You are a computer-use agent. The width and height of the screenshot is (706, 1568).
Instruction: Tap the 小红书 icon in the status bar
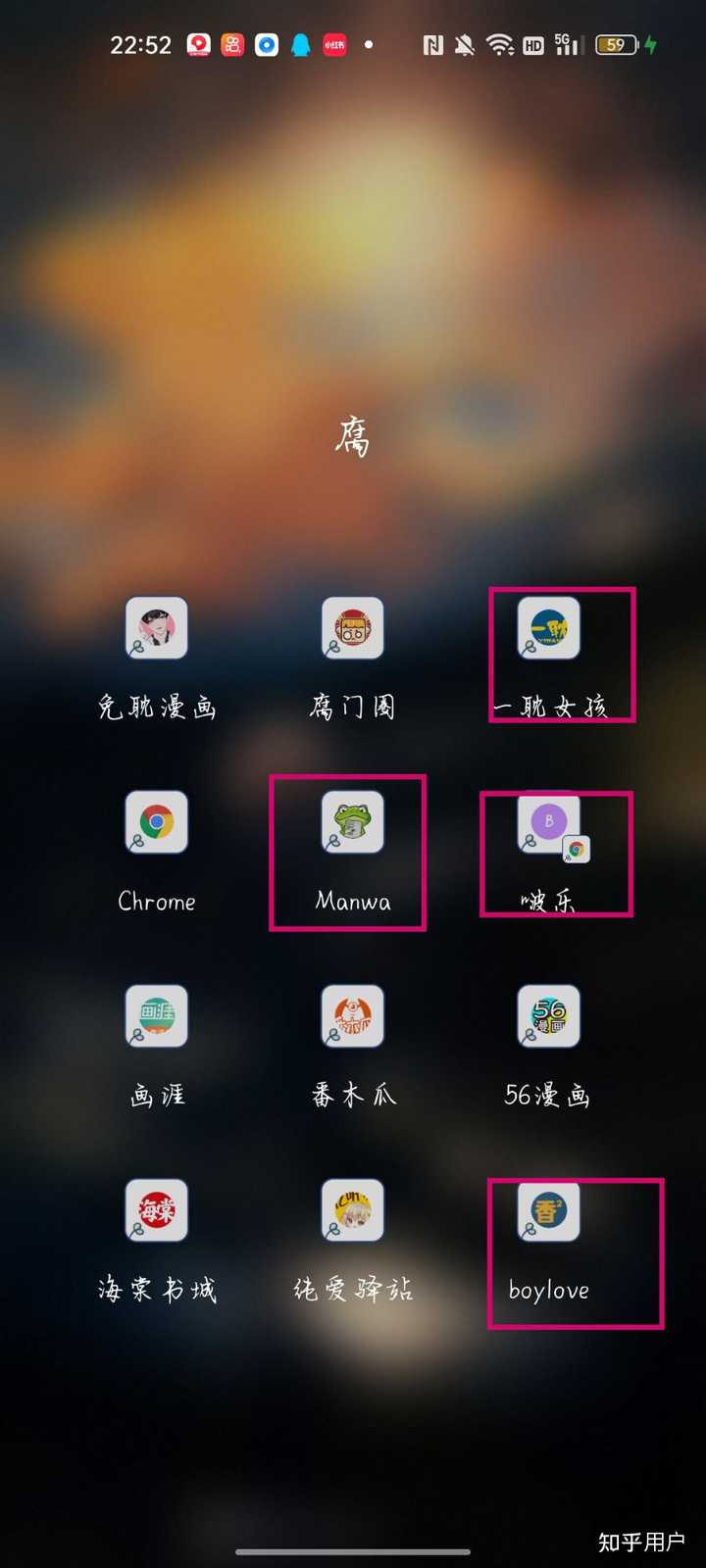point(333,45)
